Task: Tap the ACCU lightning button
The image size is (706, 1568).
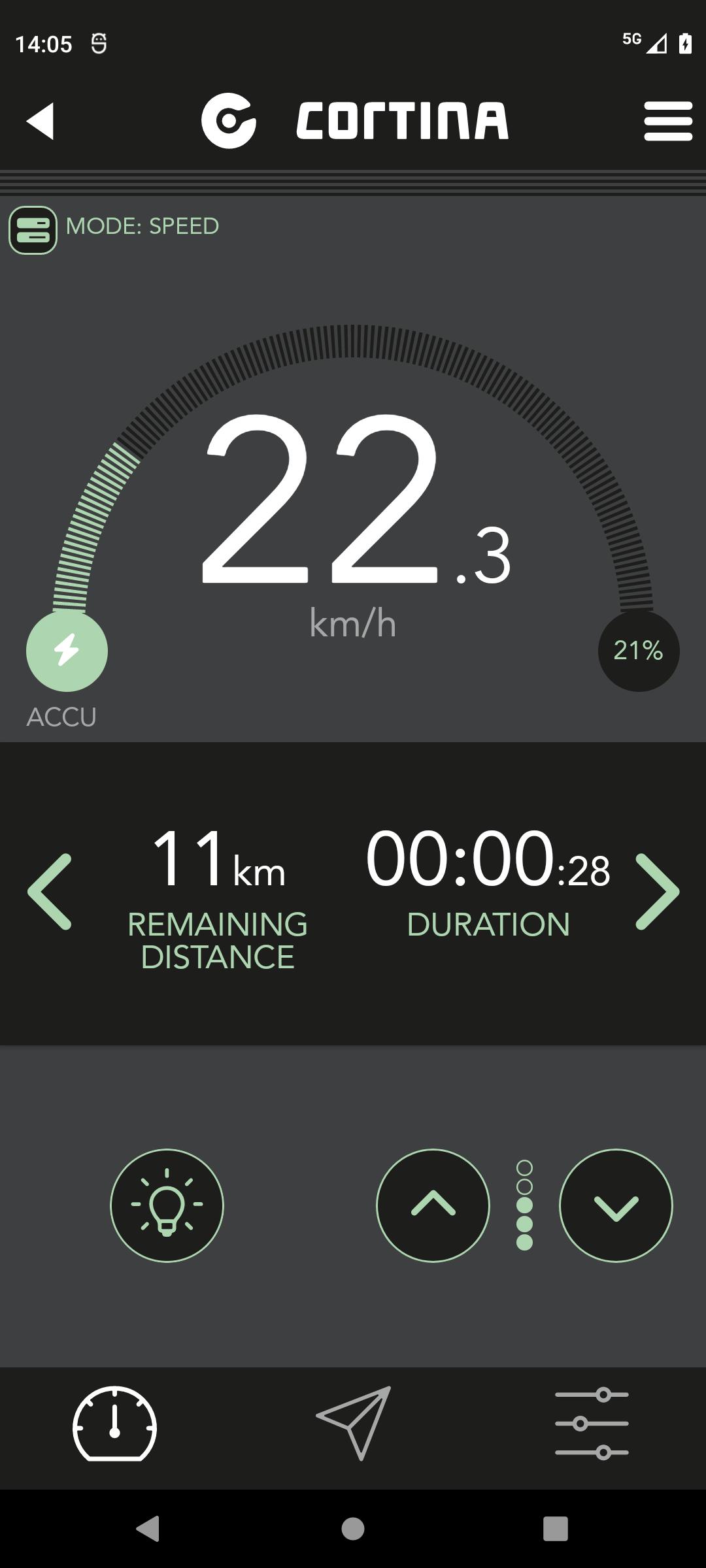Action: tap(67, 651)
